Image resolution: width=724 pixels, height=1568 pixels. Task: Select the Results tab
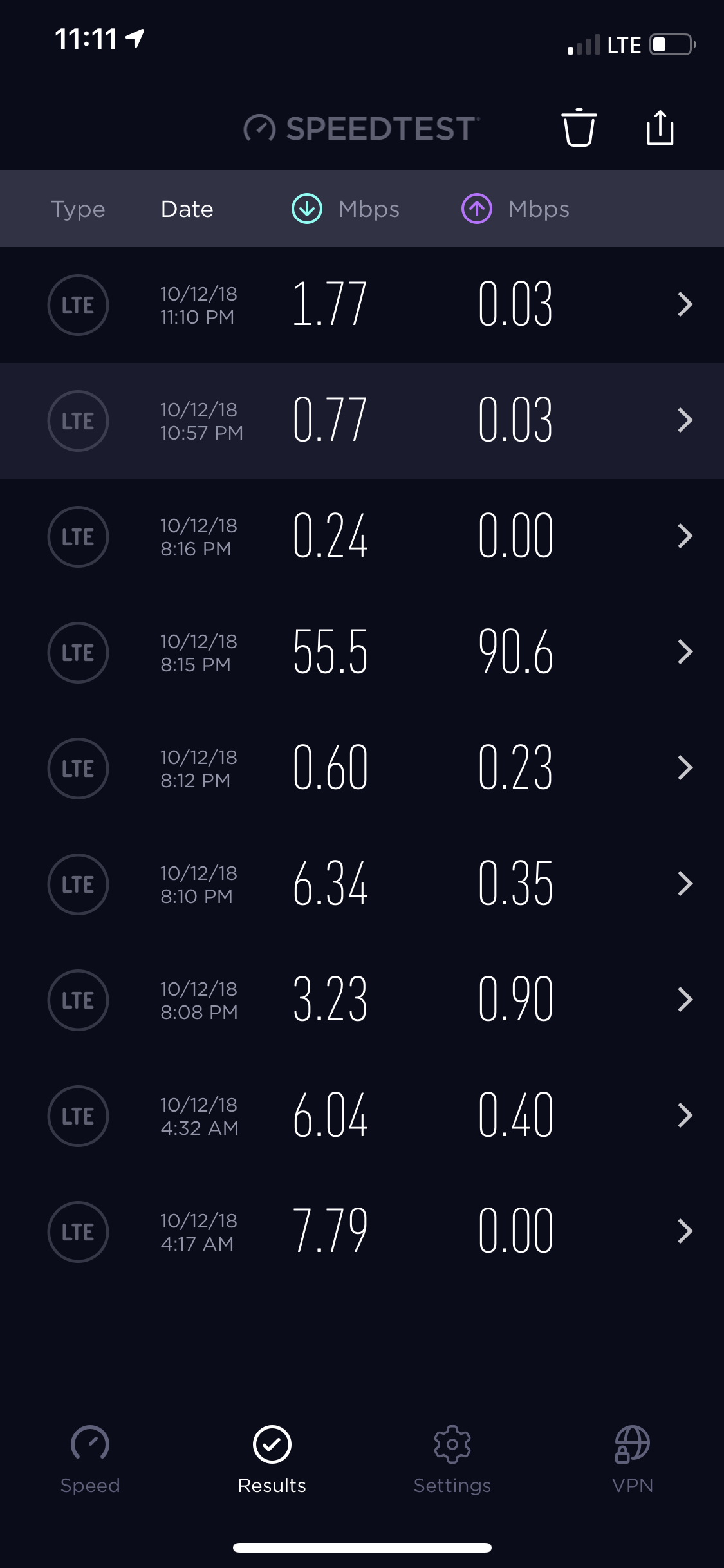click(272, 1459)
